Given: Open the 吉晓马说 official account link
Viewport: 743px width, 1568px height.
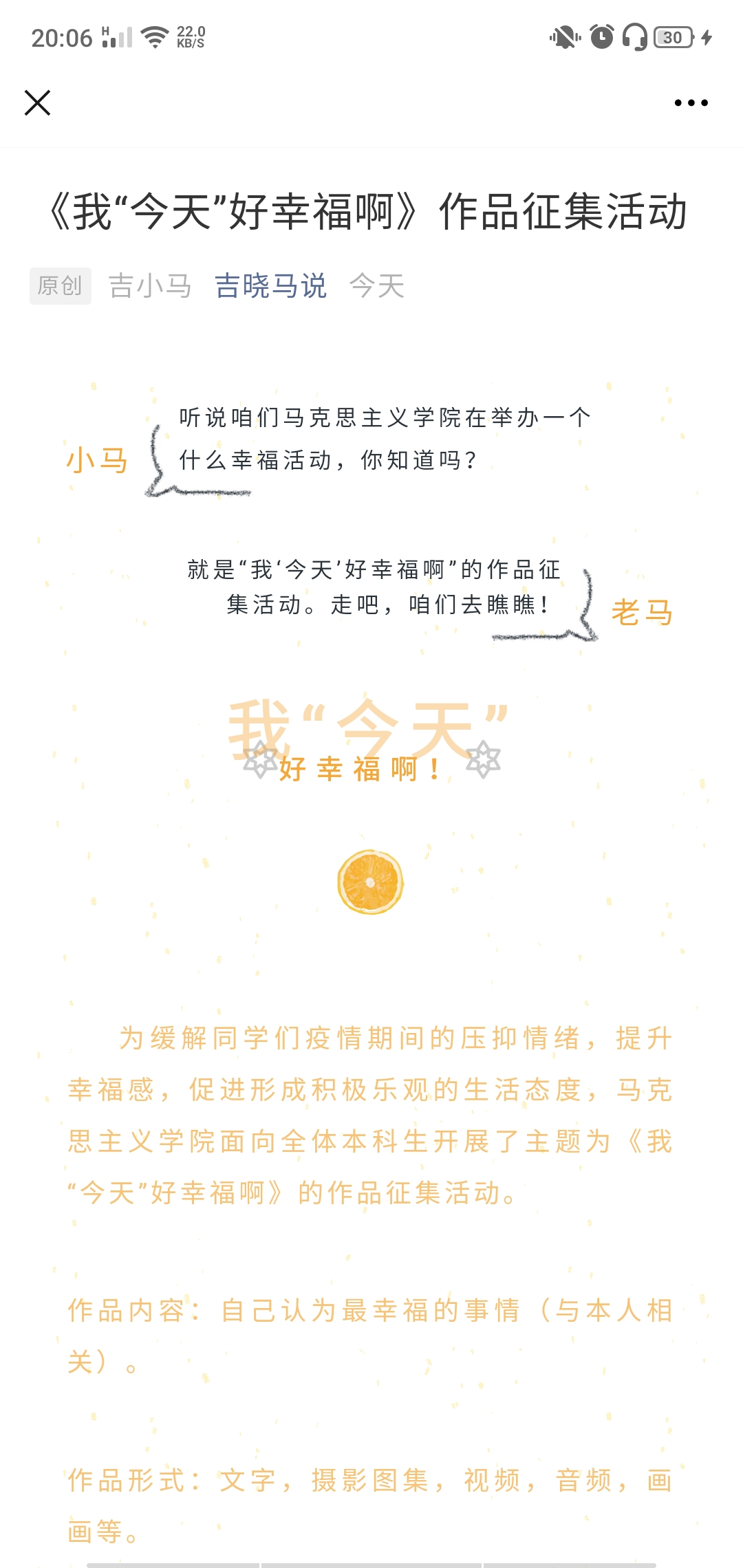Looking at the screenshot, I should 270,286.
